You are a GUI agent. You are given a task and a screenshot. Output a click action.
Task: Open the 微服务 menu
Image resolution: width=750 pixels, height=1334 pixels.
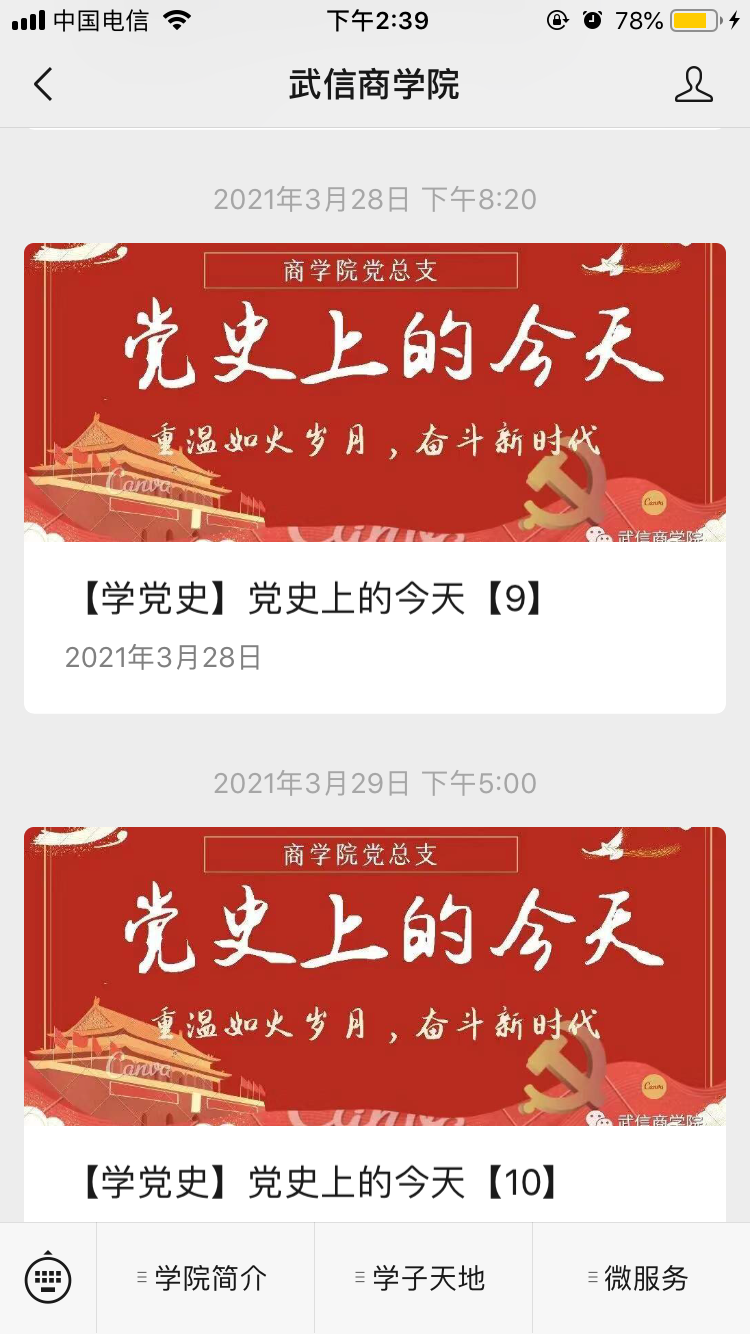point(642,1277)
